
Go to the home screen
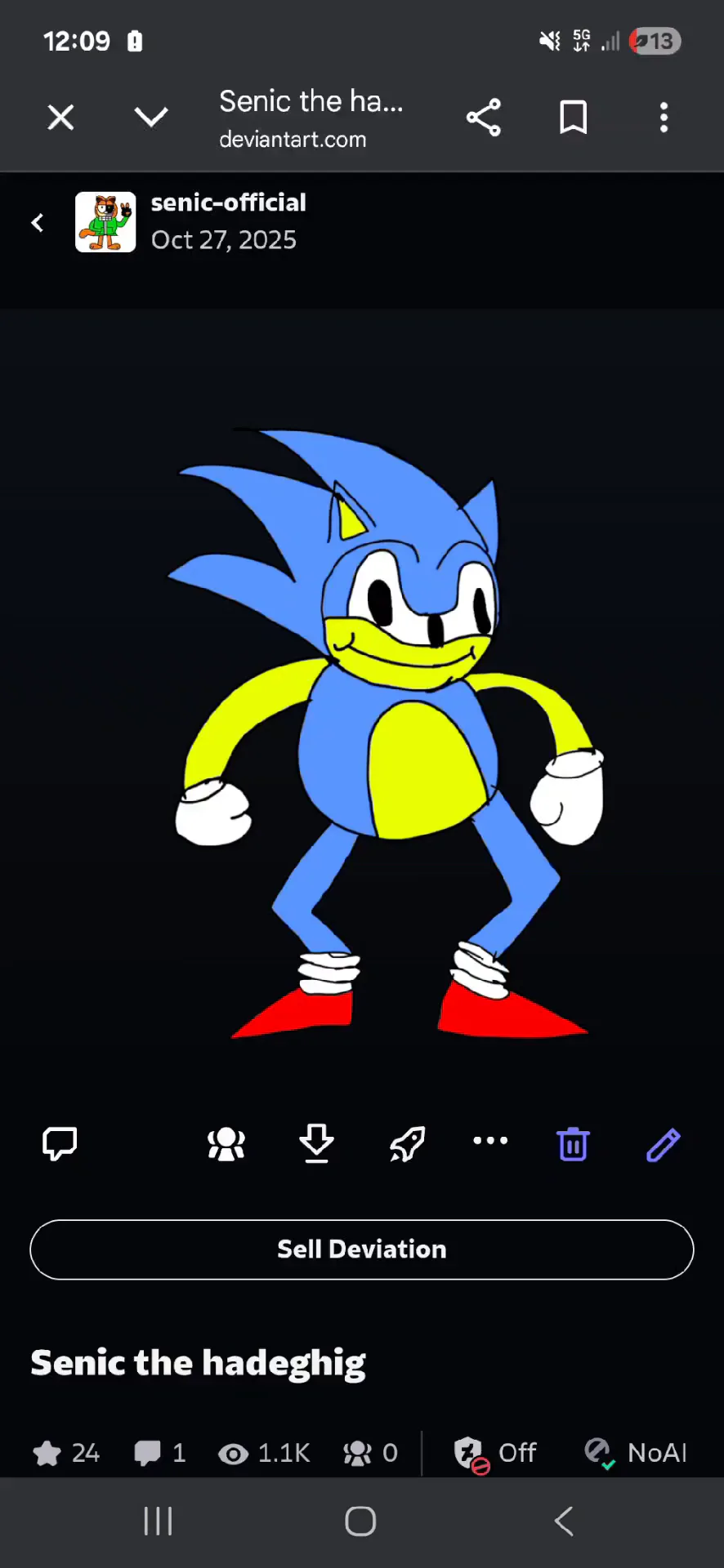coord(360,1521)
